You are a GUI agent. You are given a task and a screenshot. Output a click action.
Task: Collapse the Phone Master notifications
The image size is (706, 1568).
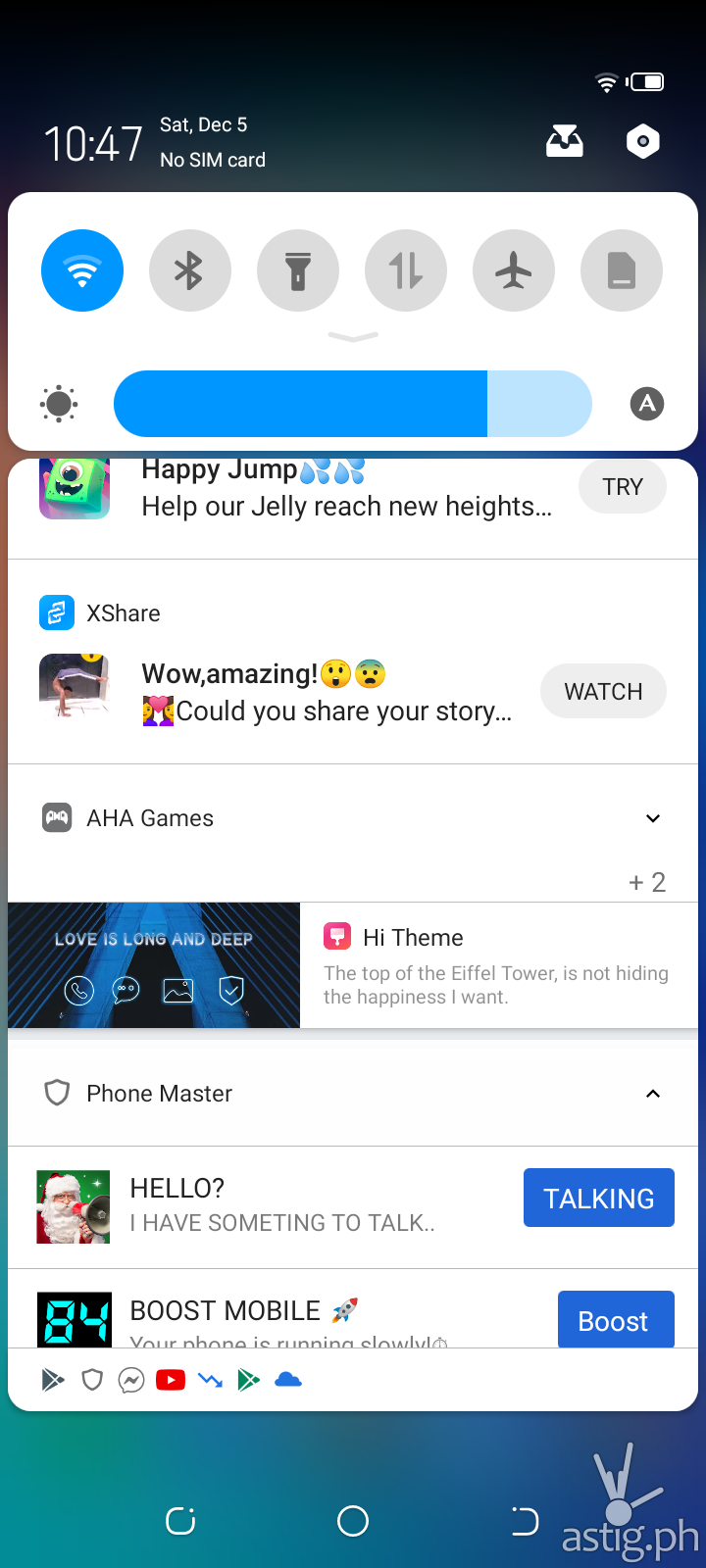click(x=653, y=1094)
